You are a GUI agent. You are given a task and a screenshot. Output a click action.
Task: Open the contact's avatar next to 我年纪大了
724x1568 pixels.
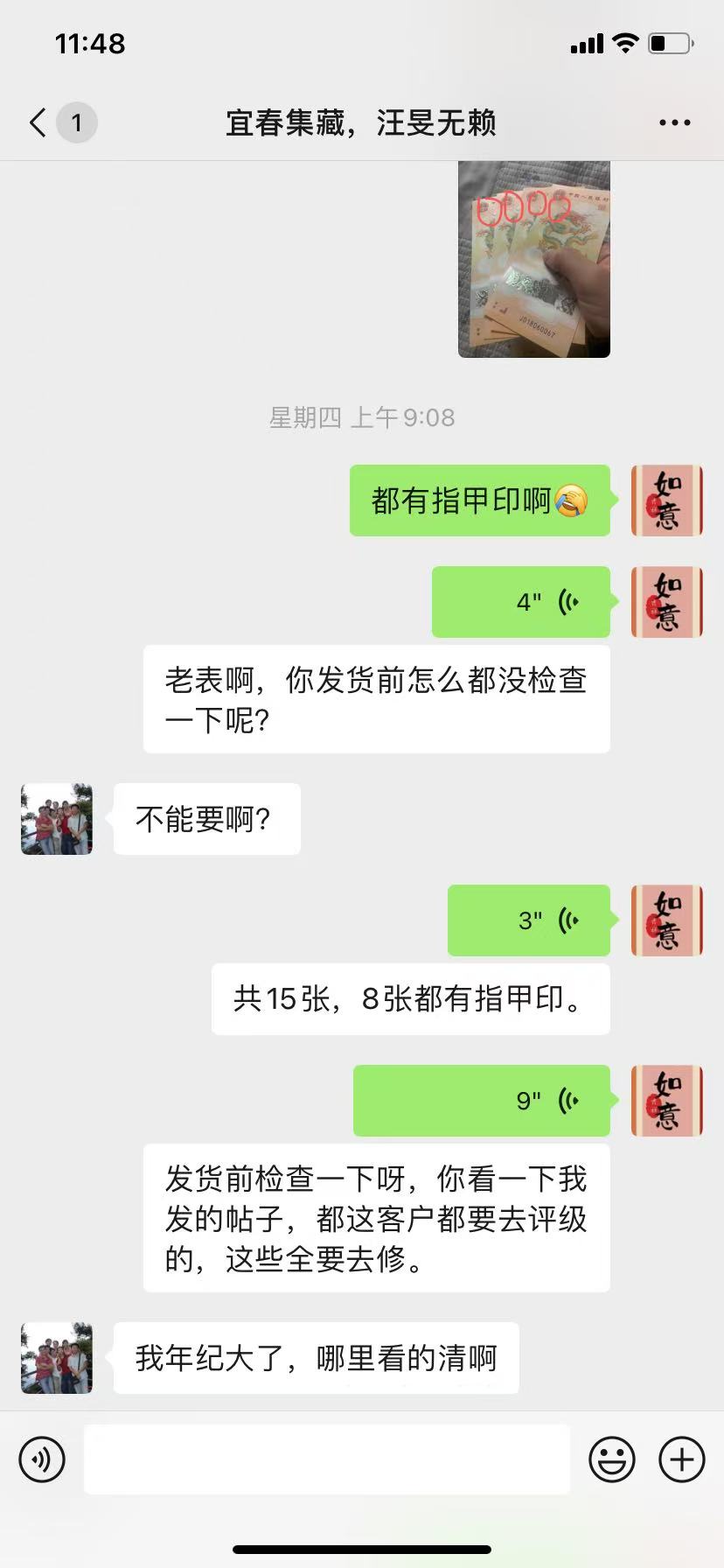(57, 1358)
